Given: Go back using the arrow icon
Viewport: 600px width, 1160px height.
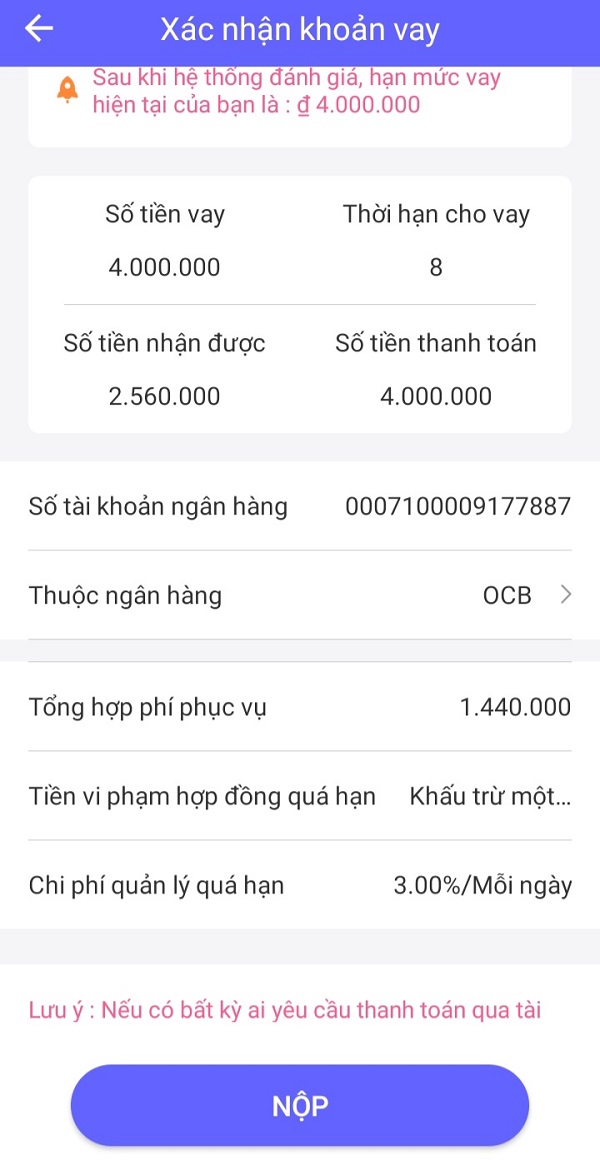Looking at the screenshot, I should pos(39,29).
